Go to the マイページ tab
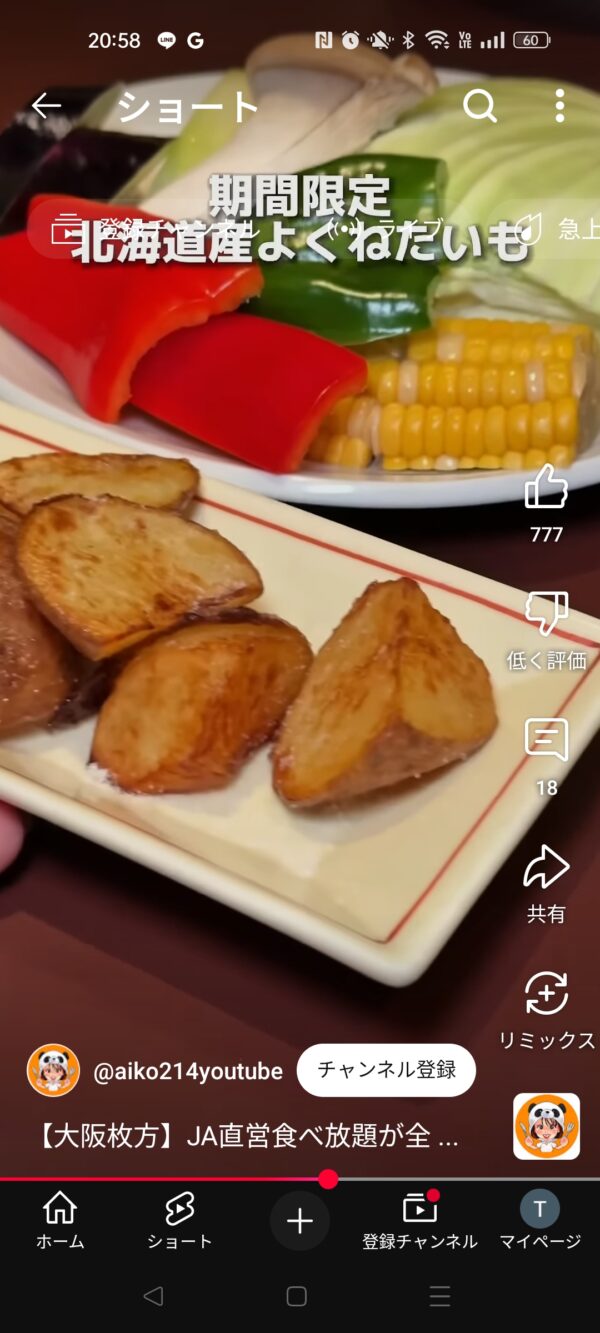Image resolution: width=600 pixels, height=1333 pixels. (540, 1221)
